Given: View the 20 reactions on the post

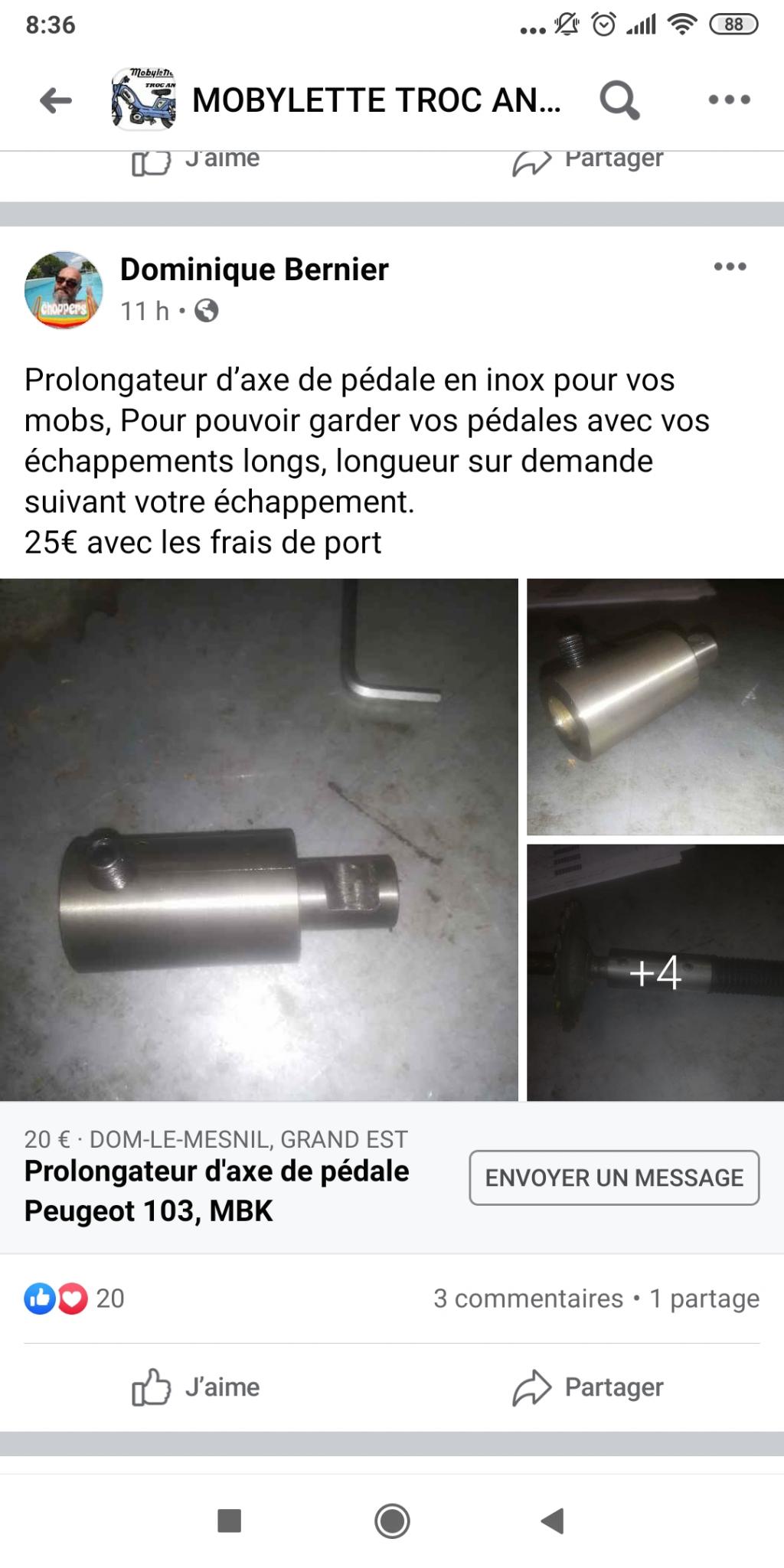Looking at the screenshot, I should coord(74,1298).
